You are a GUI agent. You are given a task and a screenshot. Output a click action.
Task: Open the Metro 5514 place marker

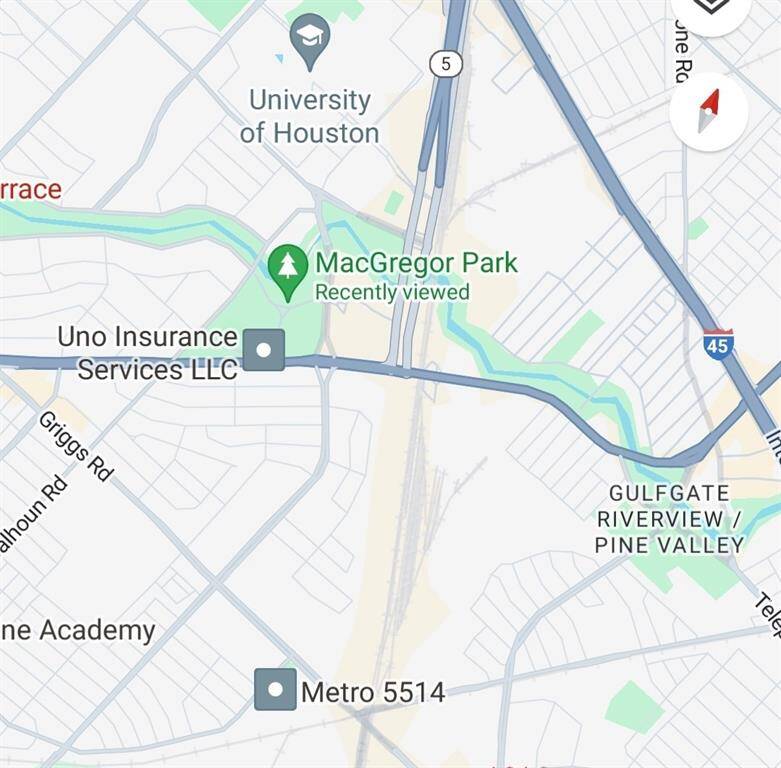coord(275,690)
